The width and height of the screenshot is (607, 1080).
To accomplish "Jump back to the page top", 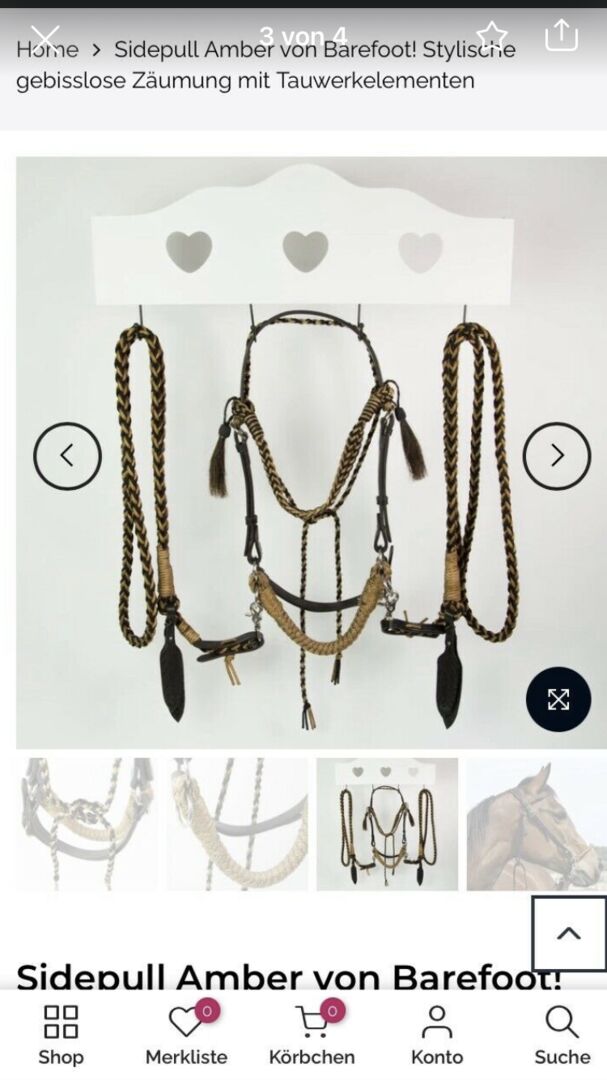I will [x=568, y=933].
